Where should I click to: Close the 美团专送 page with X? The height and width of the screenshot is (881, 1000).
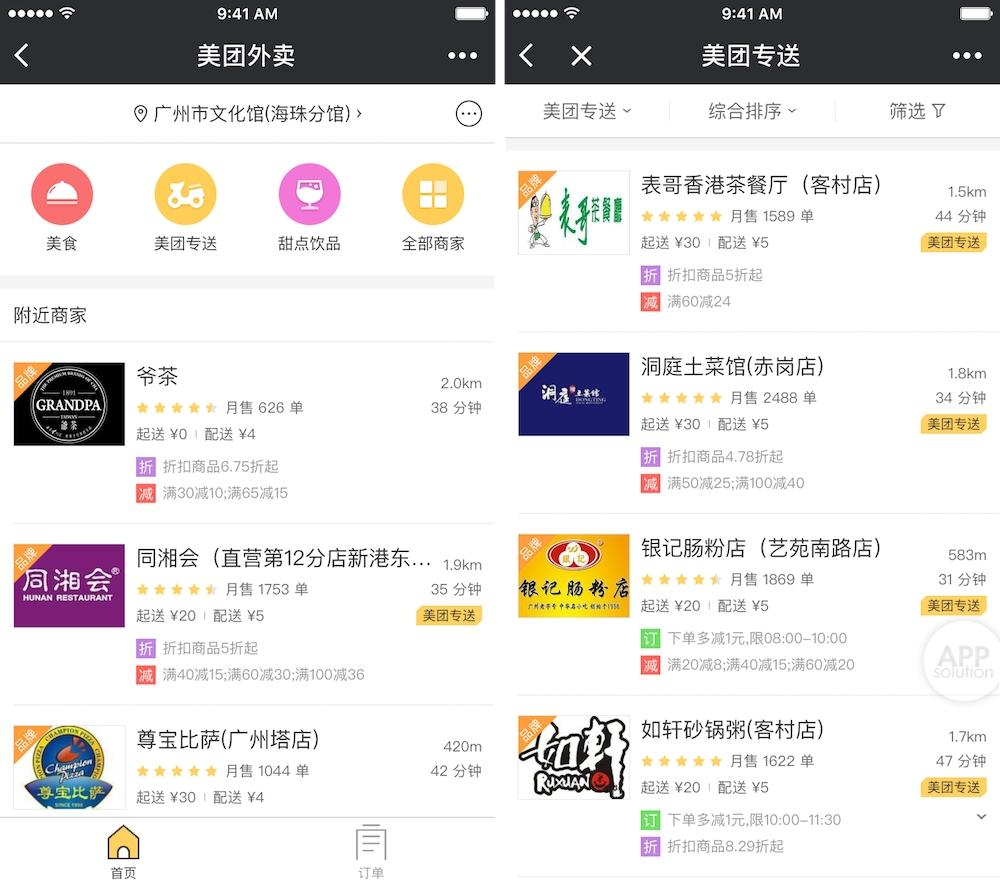click(581, 56)
